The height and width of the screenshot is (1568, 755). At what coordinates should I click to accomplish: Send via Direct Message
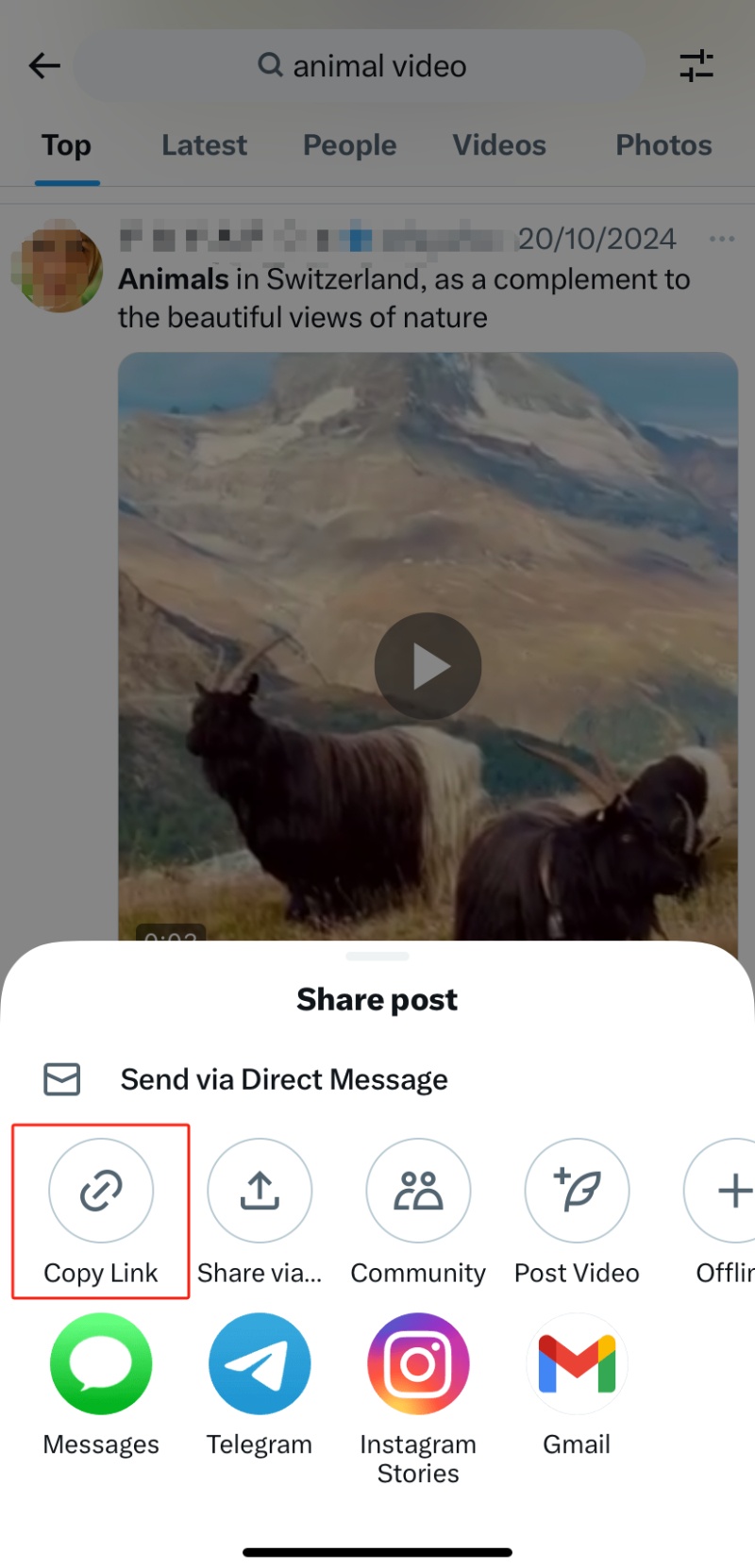(x=283, y=1079)
